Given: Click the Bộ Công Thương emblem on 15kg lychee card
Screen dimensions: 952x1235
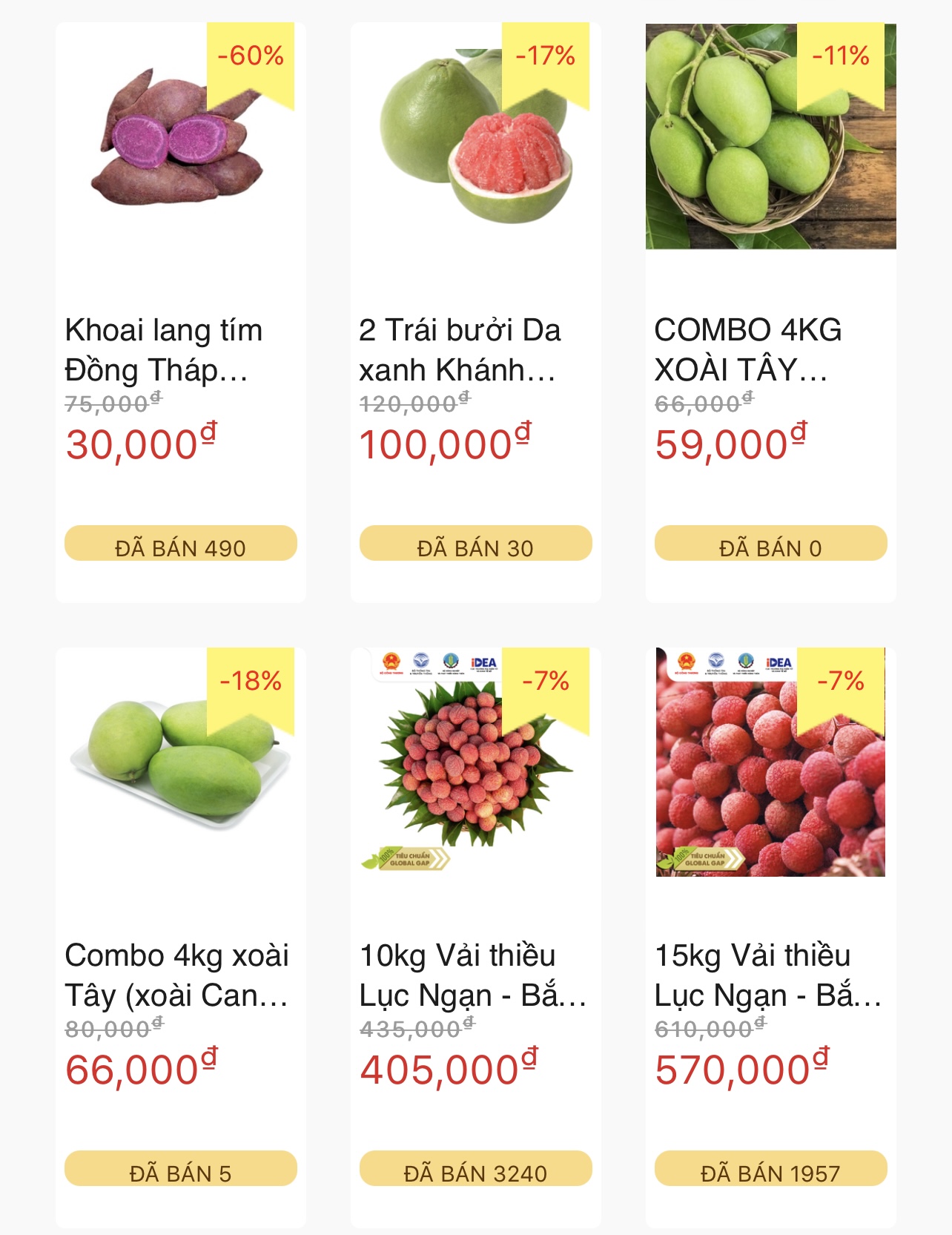Looking at the screenshot, I should click(687, 661).
